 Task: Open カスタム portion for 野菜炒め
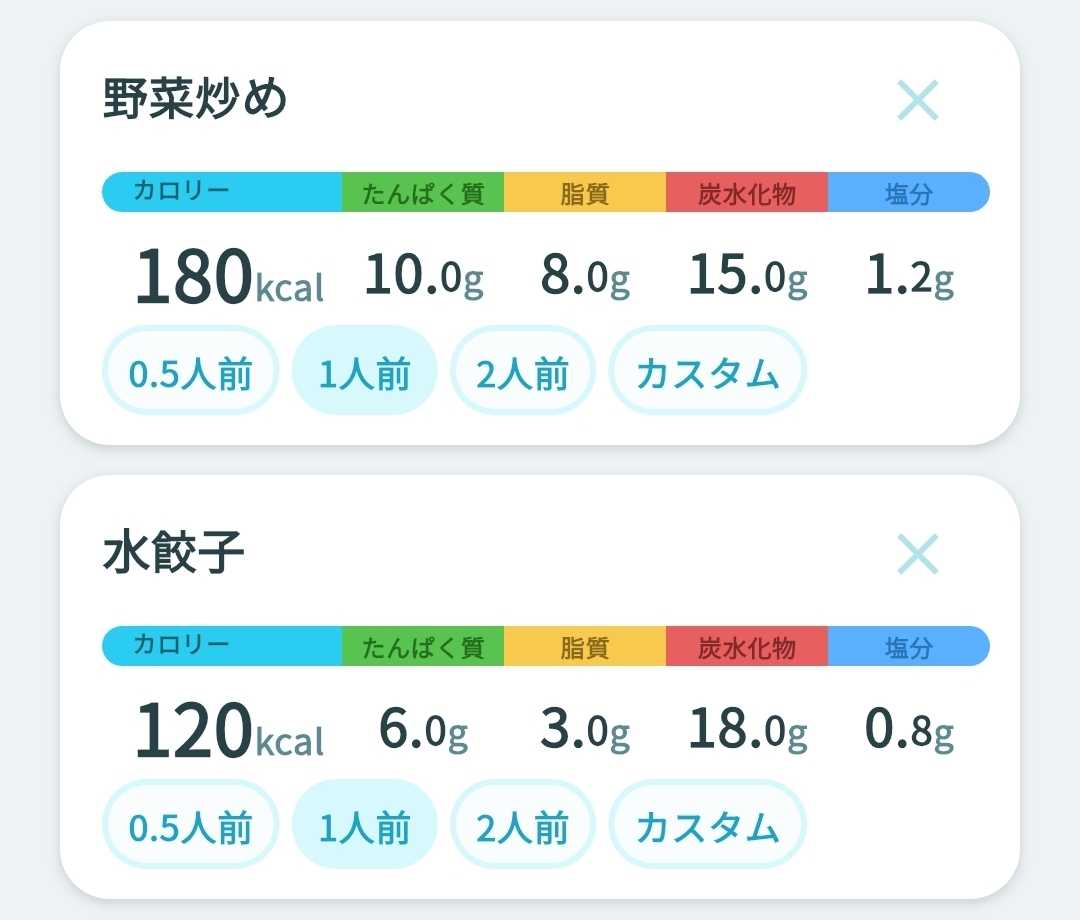(707, 370)
